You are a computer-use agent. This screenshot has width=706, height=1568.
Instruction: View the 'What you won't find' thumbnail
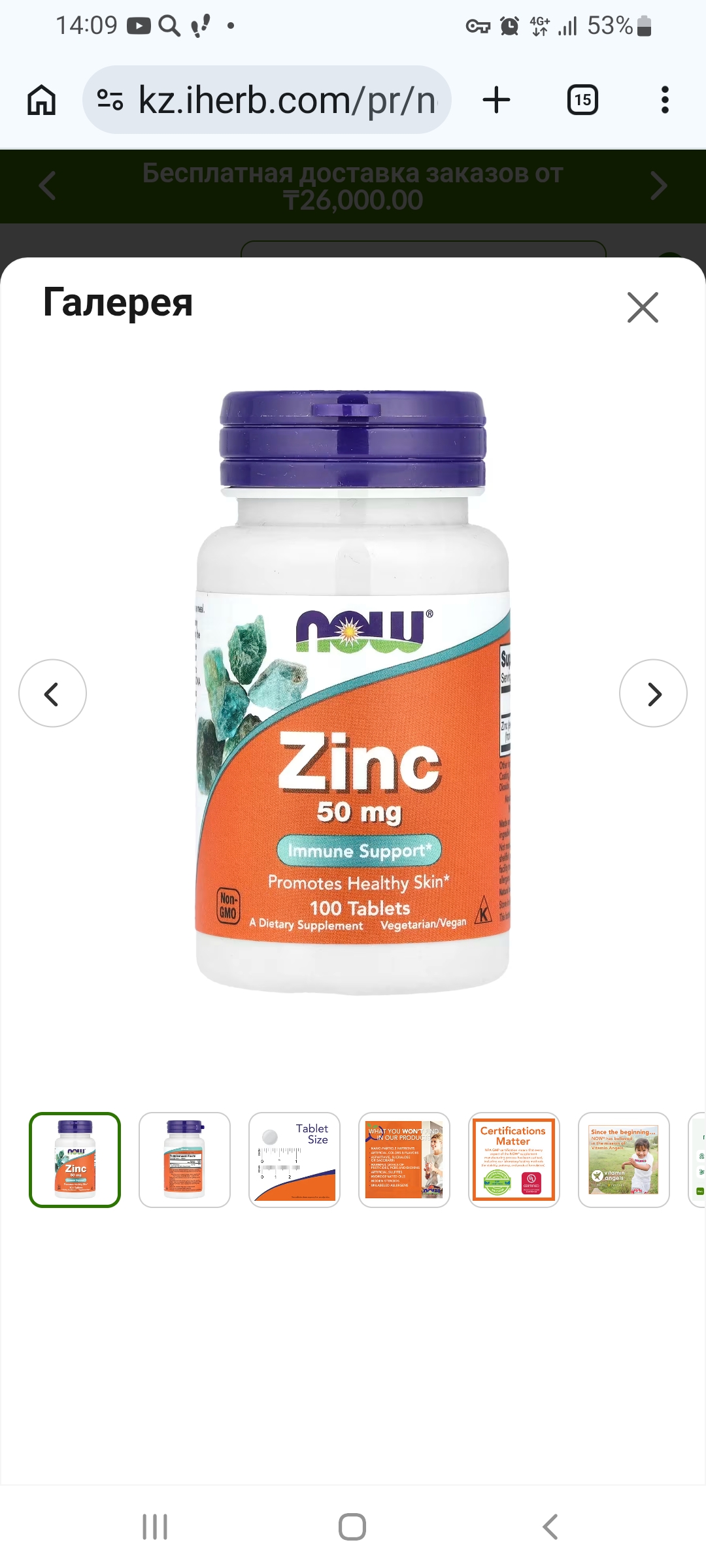404,1160
